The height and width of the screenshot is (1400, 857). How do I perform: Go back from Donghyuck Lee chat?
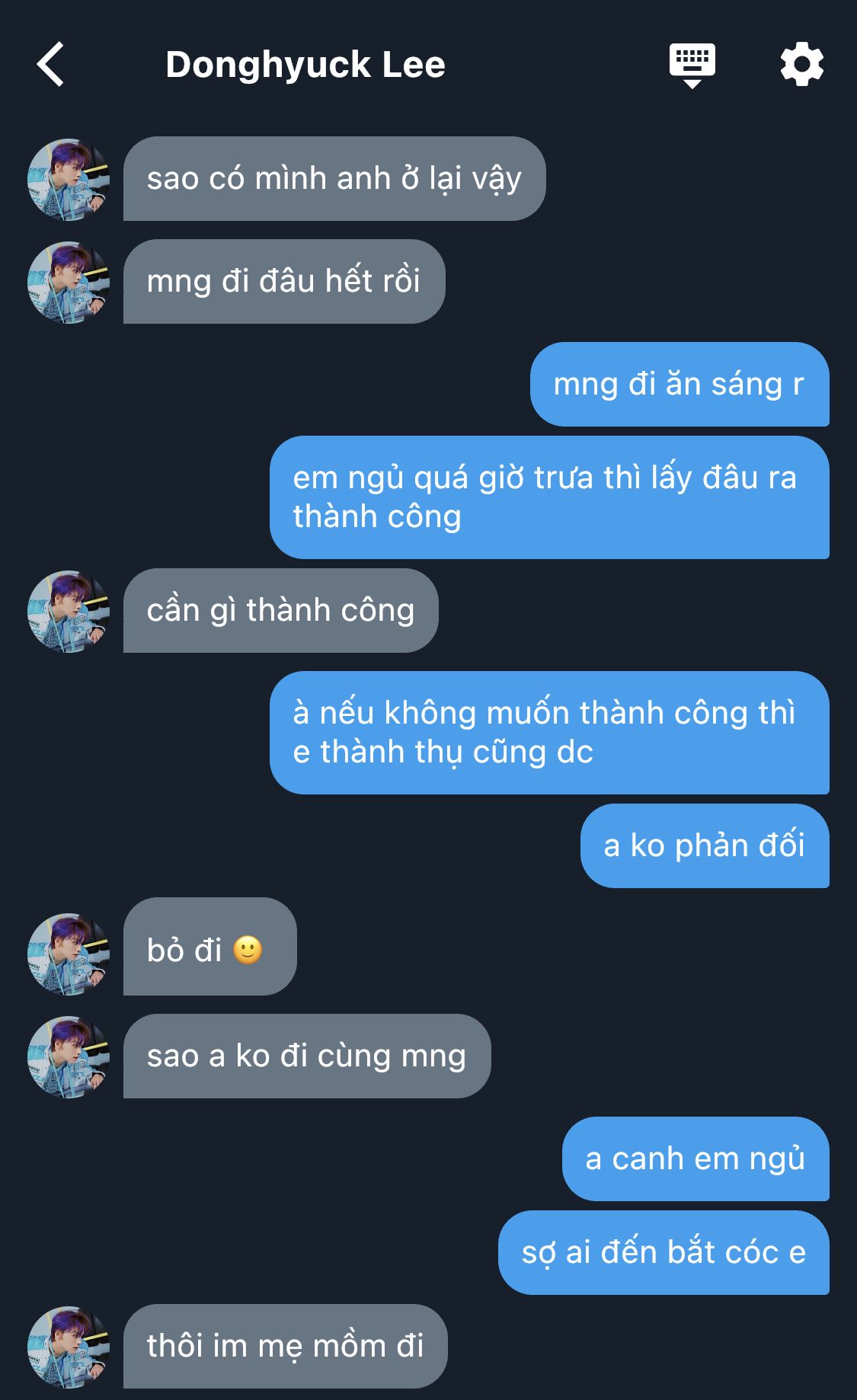pos(51,65)
